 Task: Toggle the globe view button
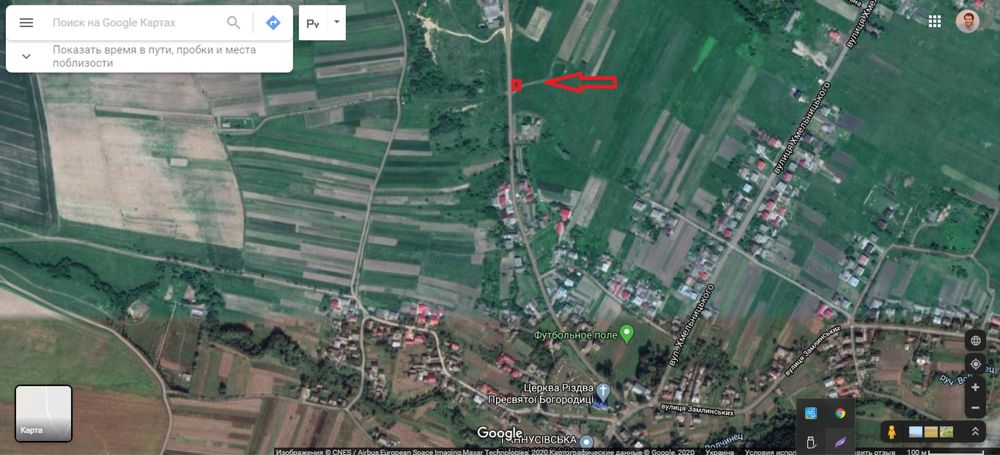[x=976, y=340]
